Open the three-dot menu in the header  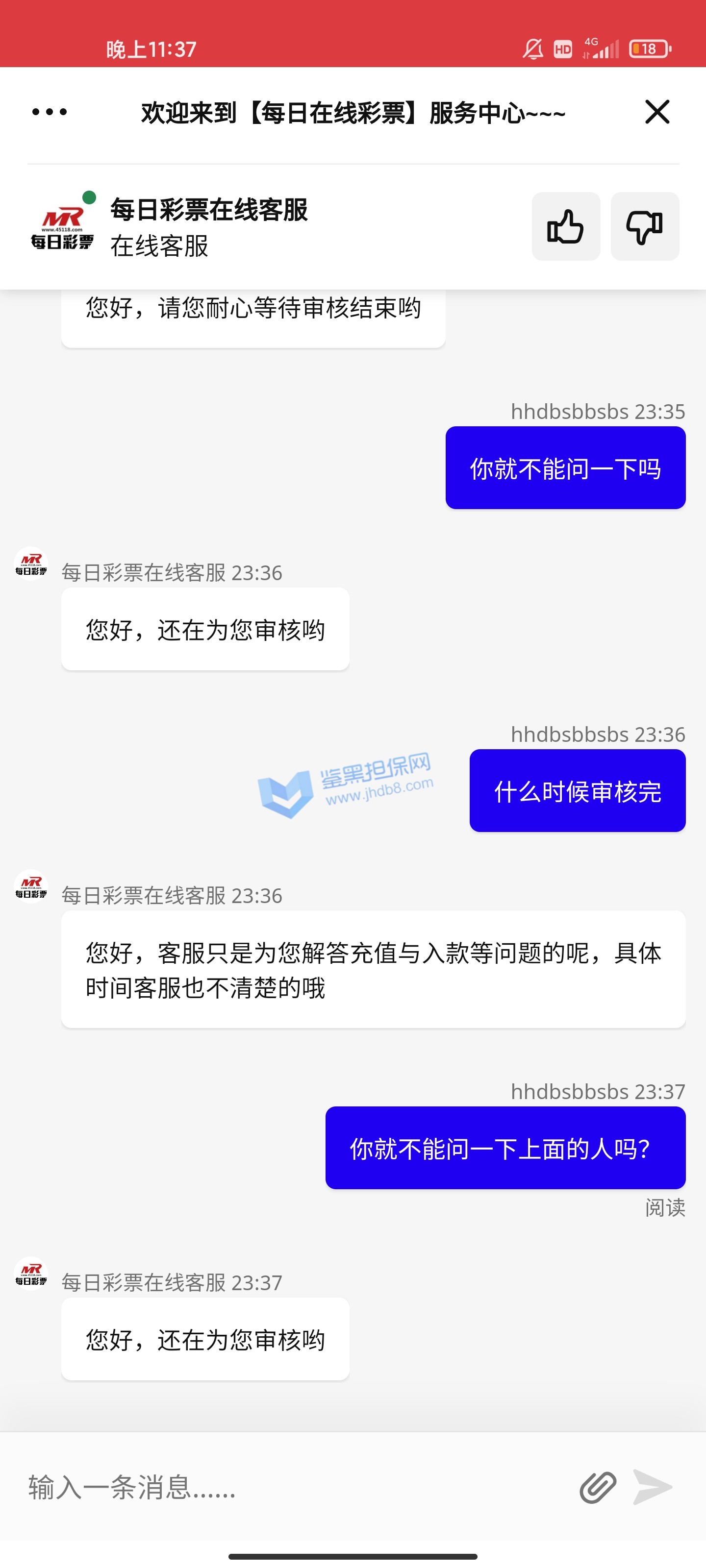(x=50, y=112)
